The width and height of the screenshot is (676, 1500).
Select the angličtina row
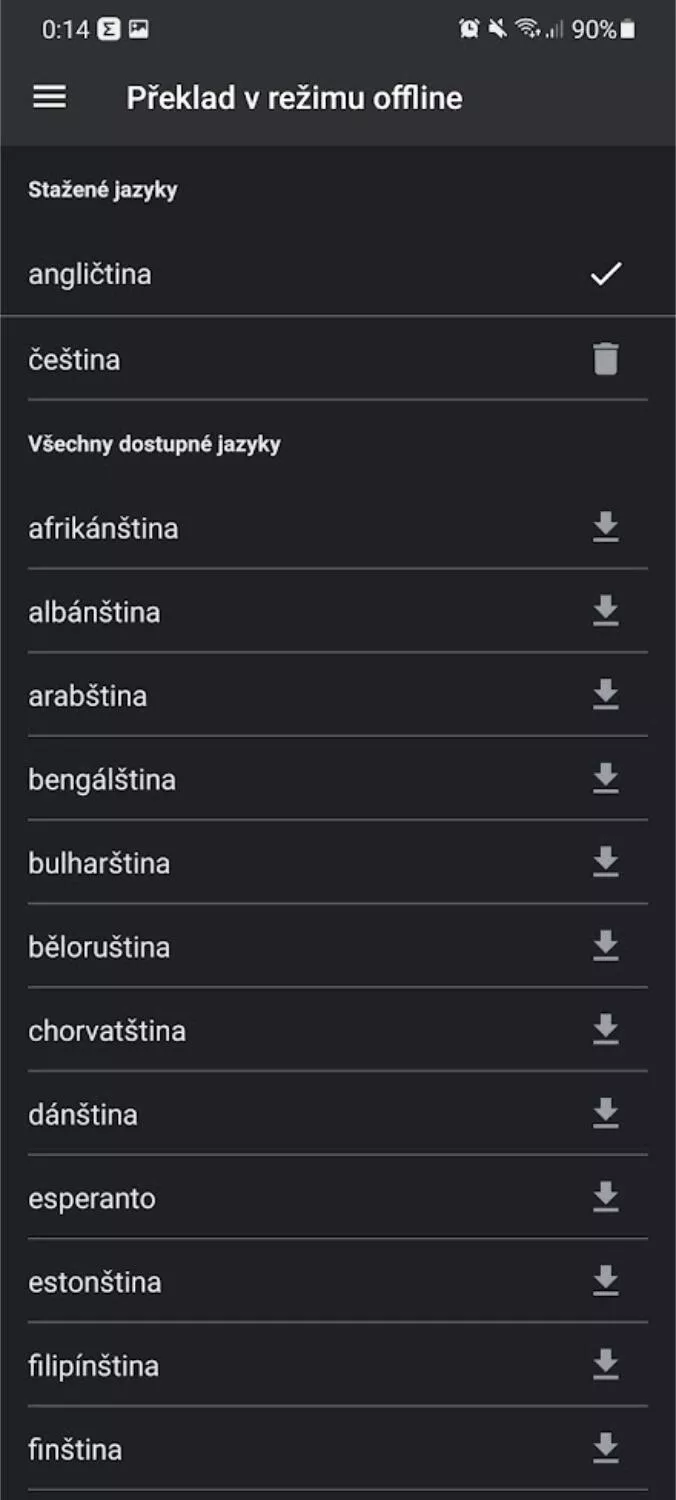[338, 274]
